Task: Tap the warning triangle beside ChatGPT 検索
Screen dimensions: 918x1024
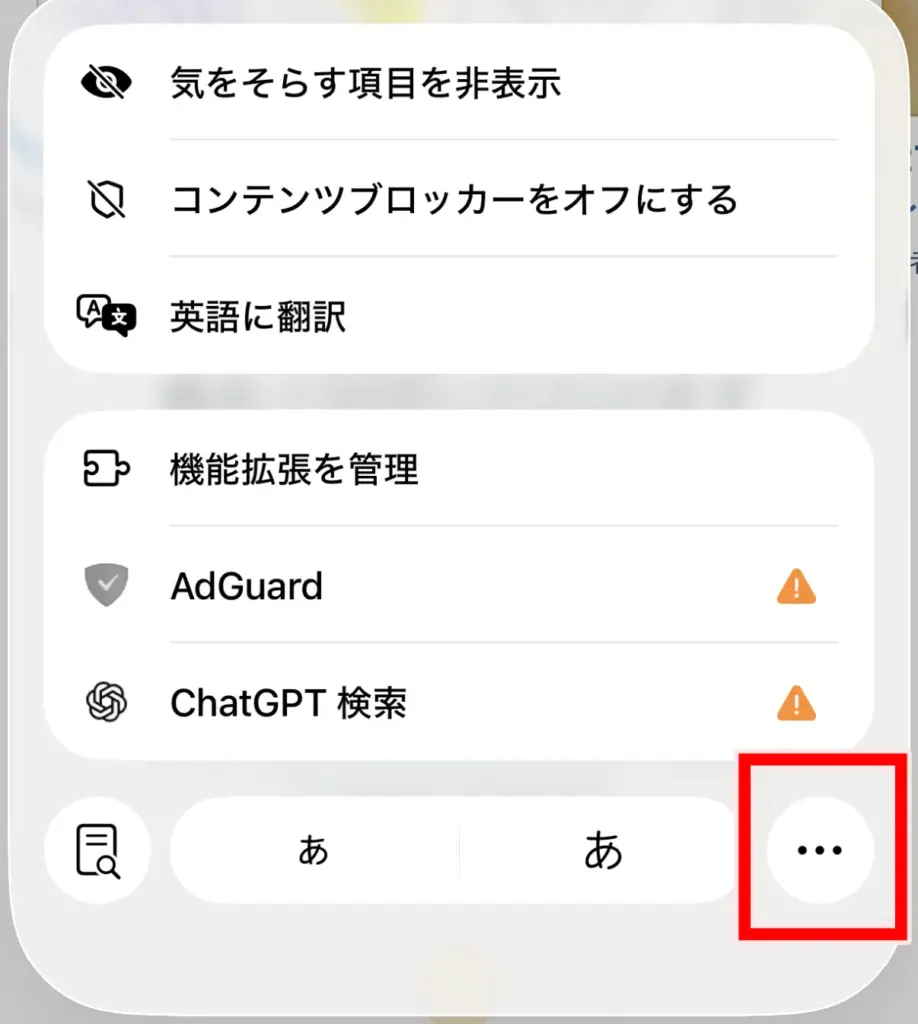Action: (x=797, y=703)
